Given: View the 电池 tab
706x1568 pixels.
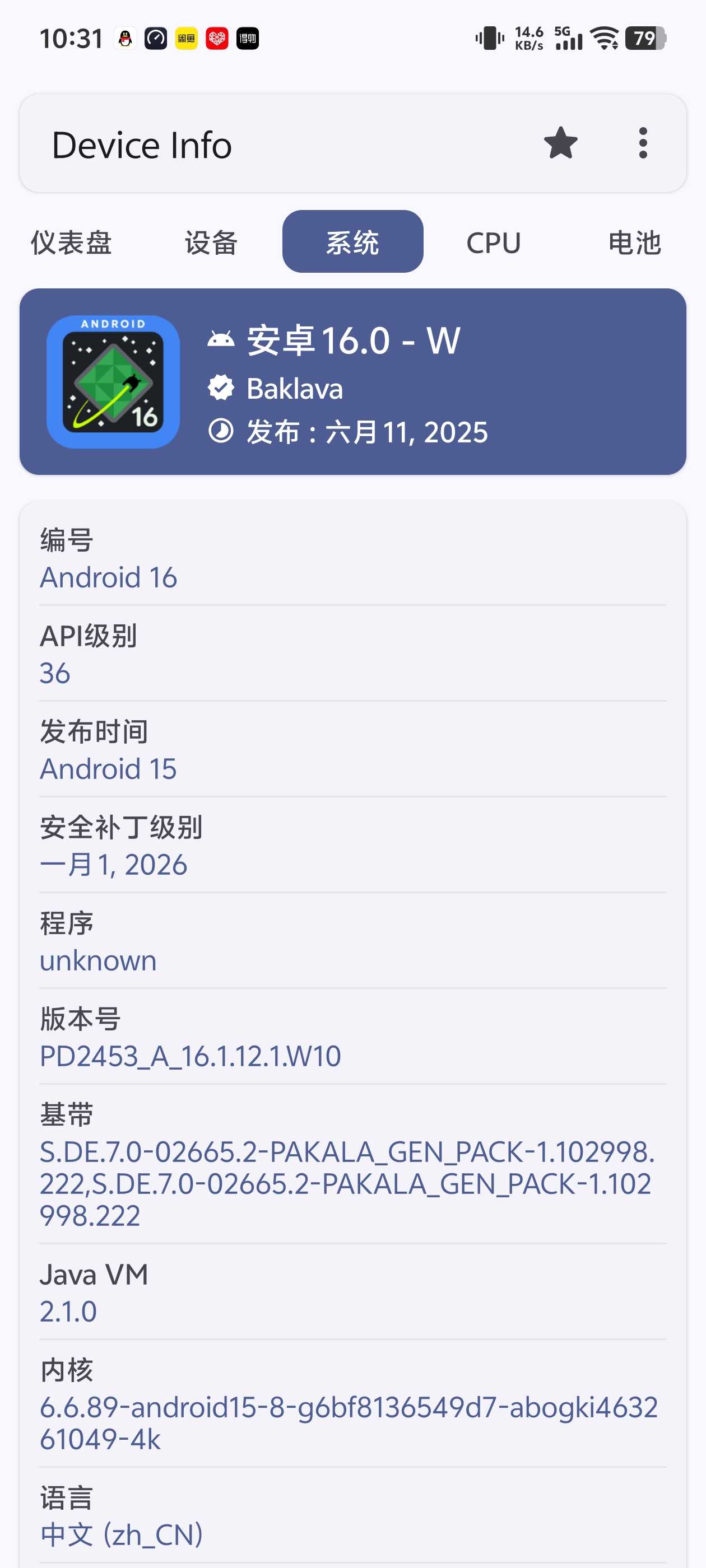Looking at the screenshot, I should click(x=634, y=242).
